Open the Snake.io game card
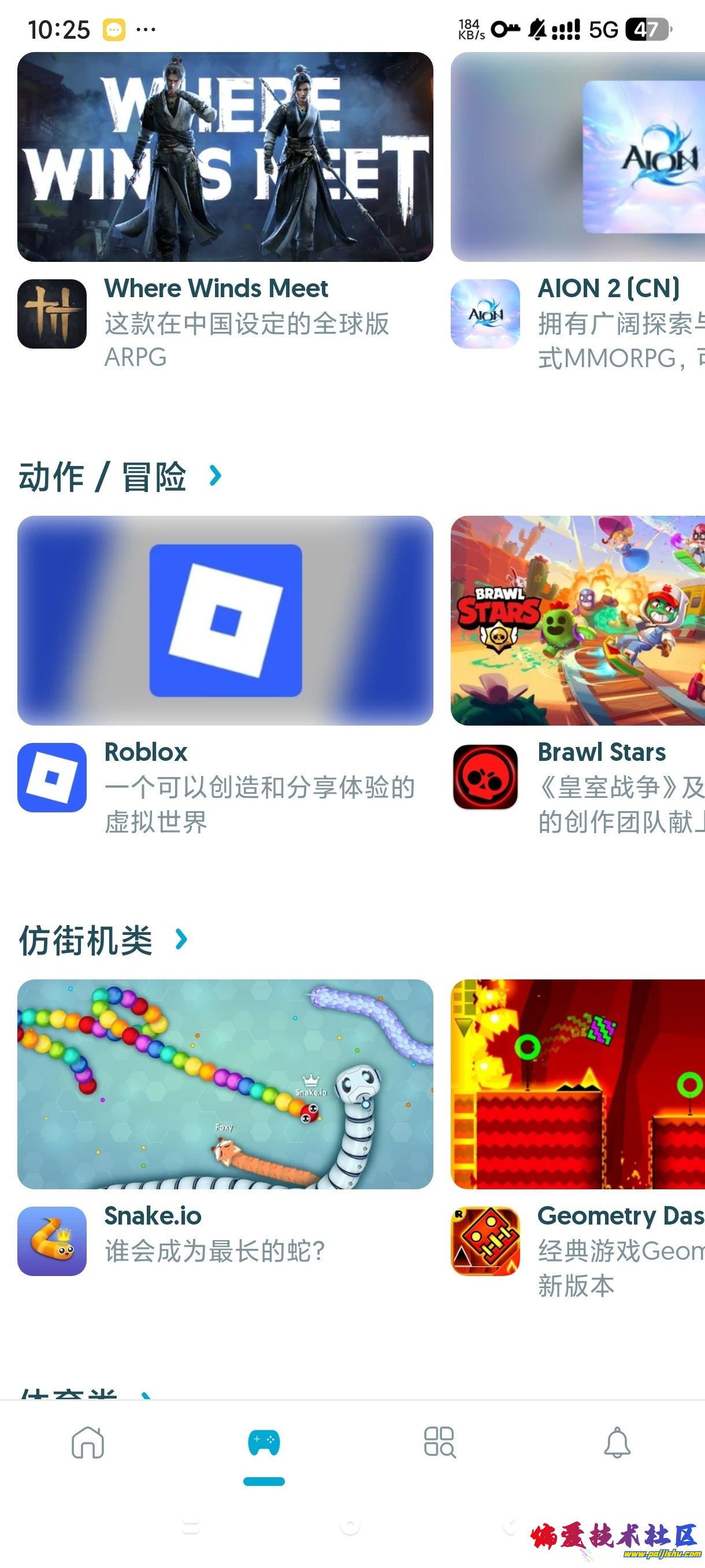 225,1083
